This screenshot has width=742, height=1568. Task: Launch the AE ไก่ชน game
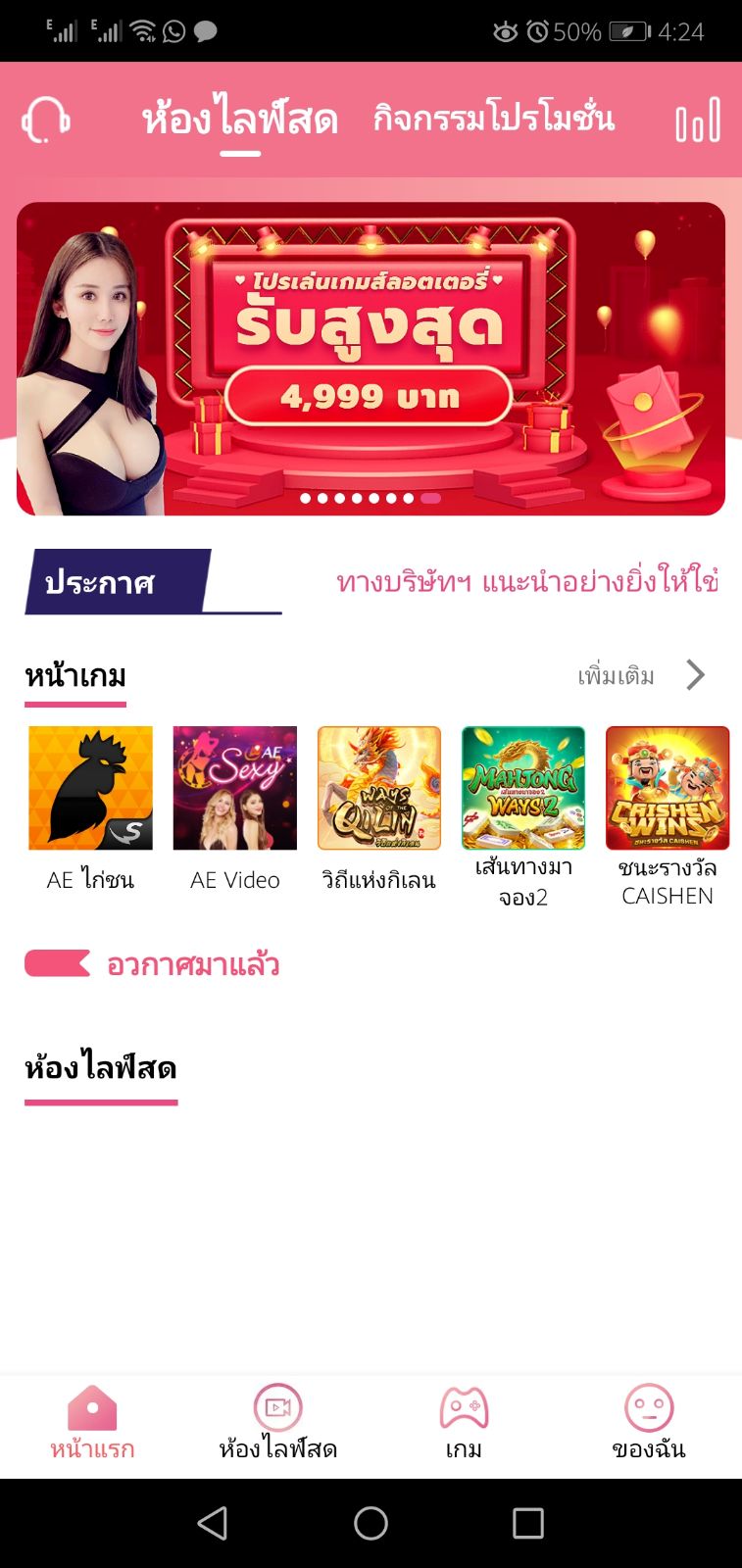[x=90, y=788]
